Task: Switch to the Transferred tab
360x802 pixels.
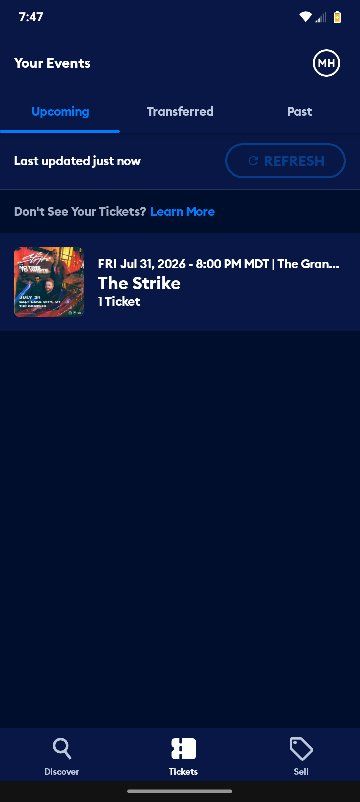Action: 180,112
